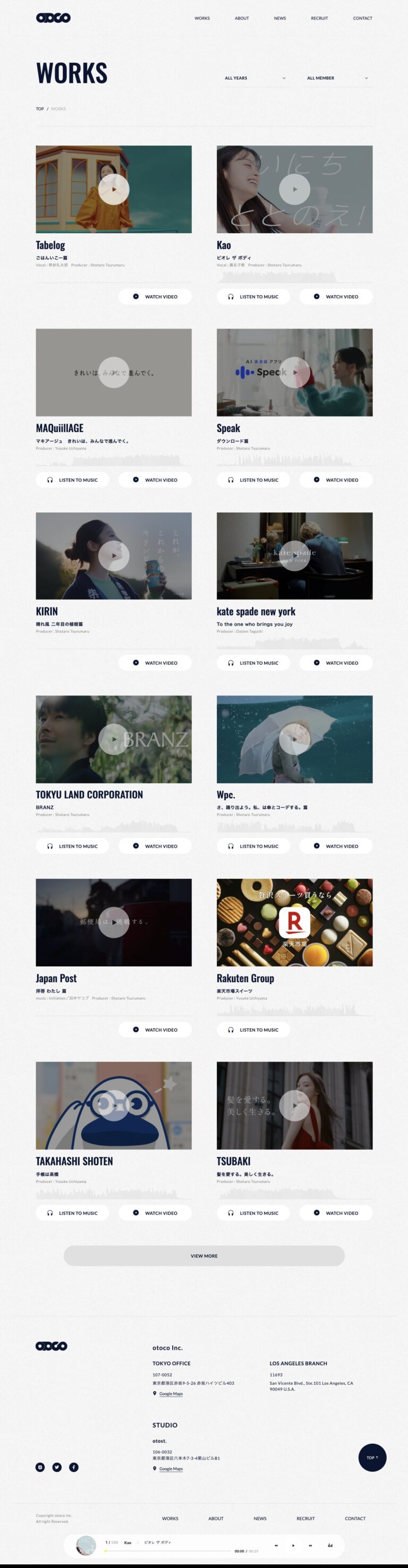
Task: Watch video for Wpc.
Action: [x=336, y=846]
